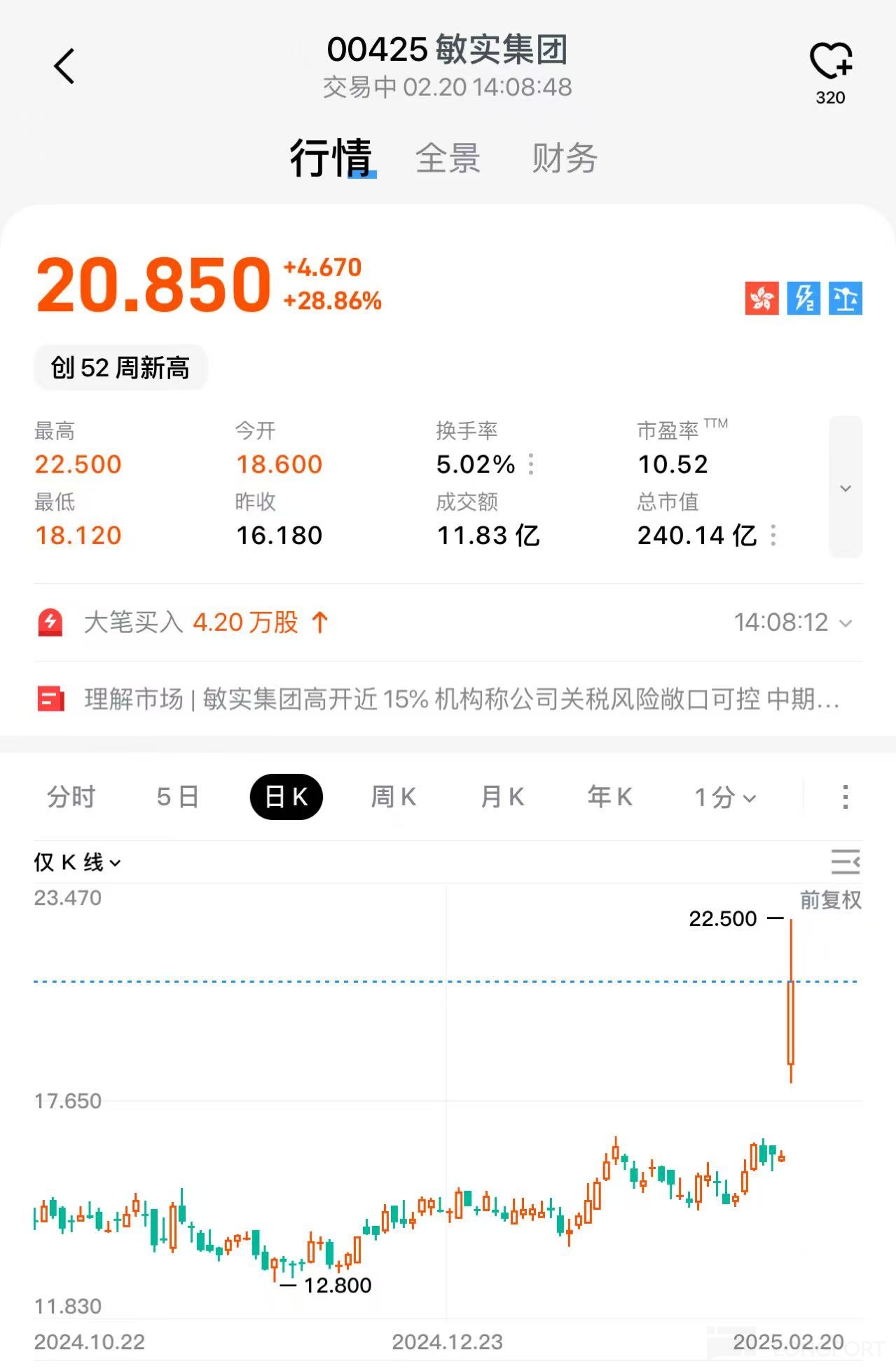The height and width of the screenshot is (1371, 896).
Task: Open the 行情 tab
Action: 331,158
